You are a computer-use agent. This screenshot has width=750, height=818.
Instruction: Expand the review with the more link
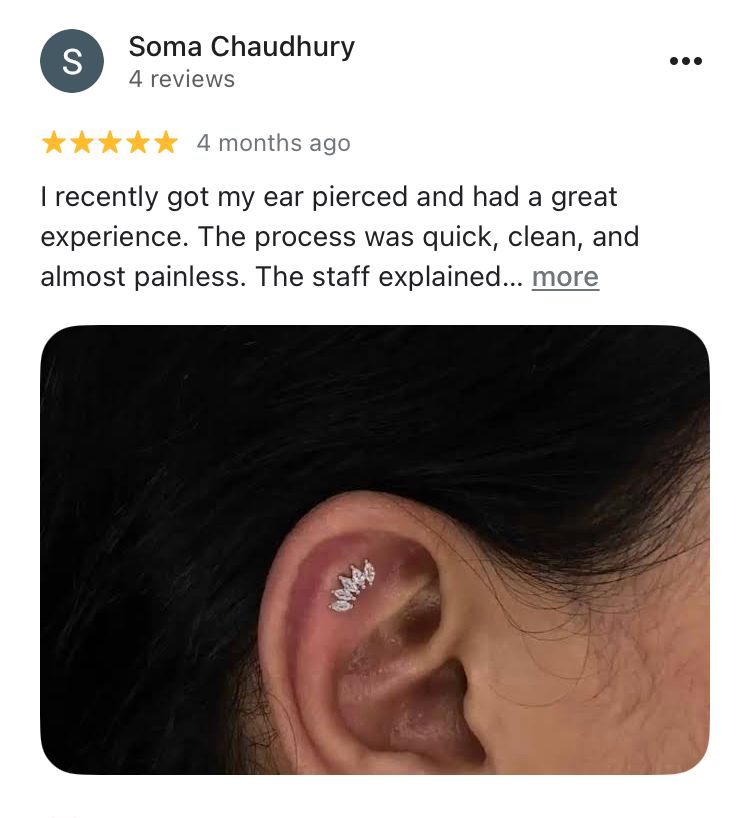(565, 277)
